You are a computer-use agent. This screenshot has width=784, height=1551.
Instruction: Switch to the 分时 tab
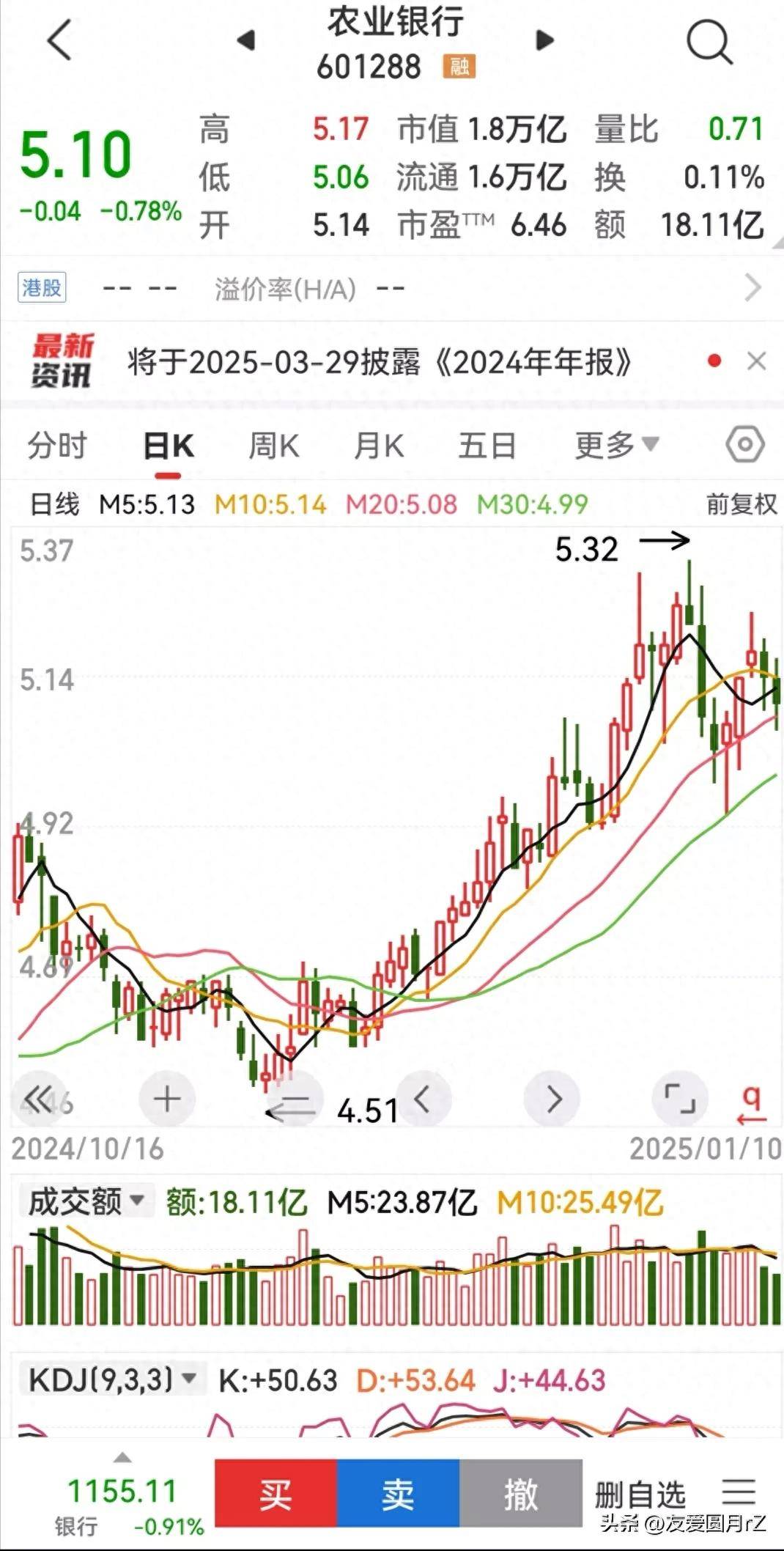pos(57,445)
